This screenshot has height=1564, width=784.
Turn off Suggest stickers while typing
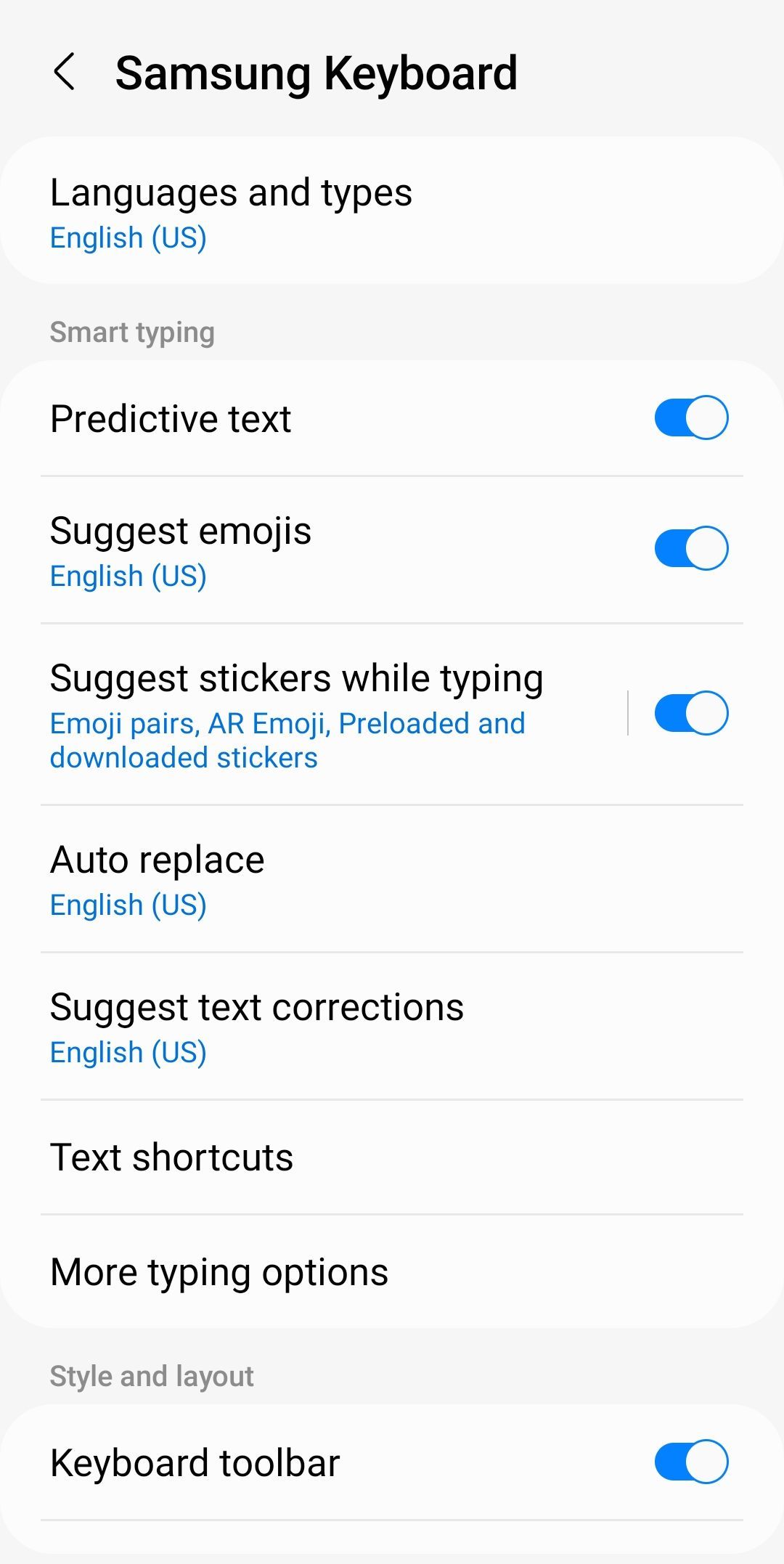tap(691, 712)
